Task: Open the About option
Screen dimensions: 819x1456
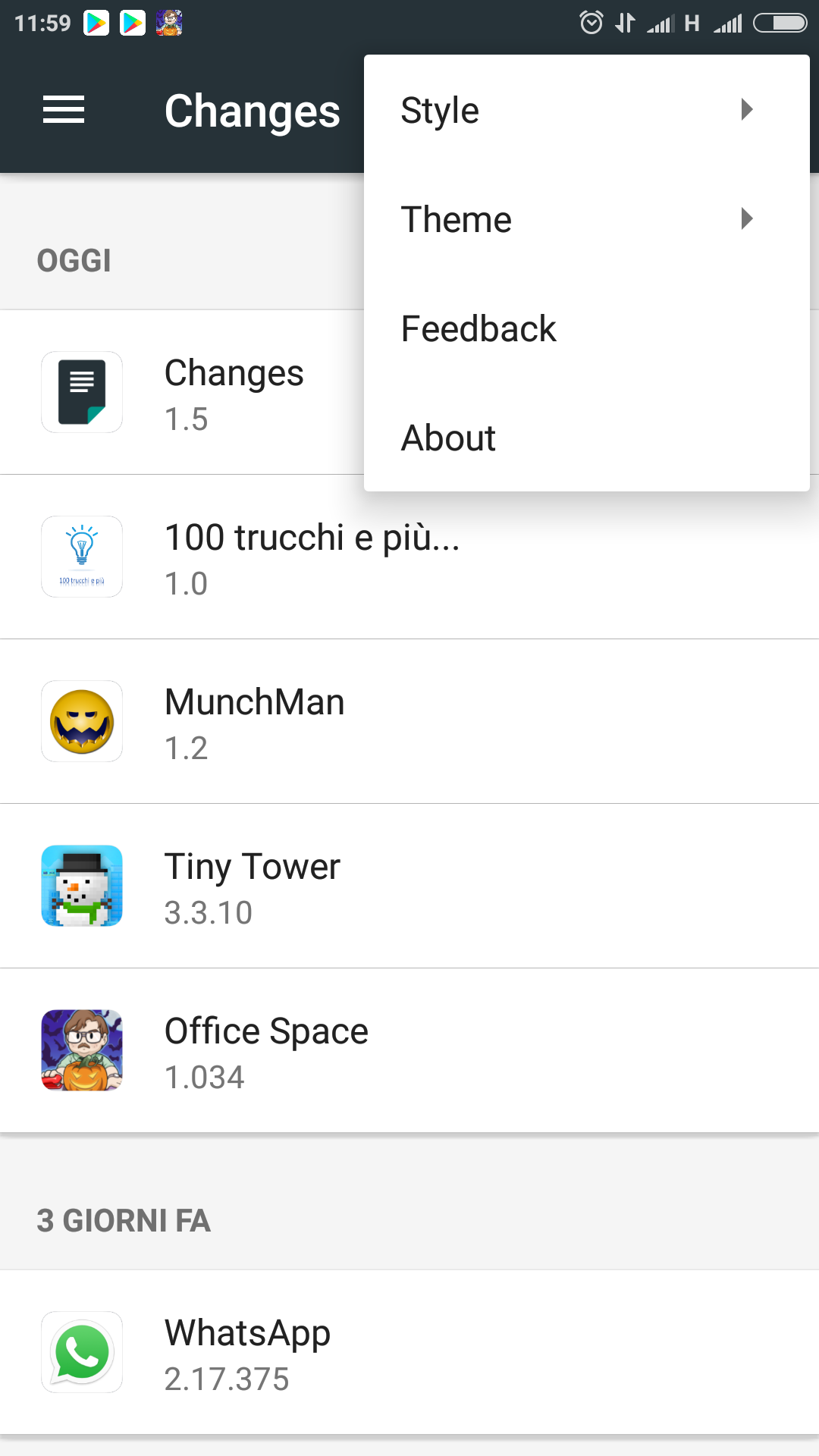Action: click(587, 438)
